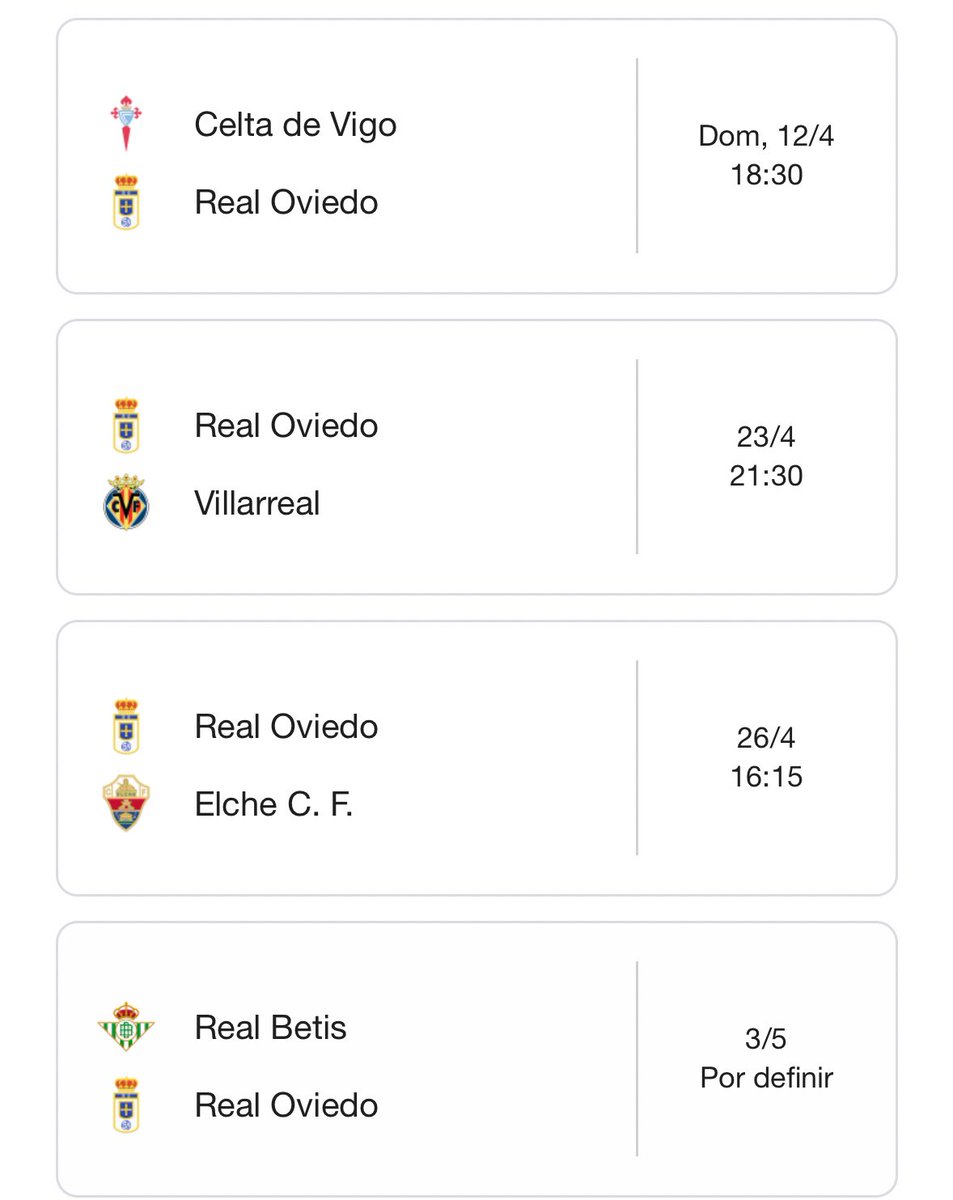The image size is (953, 1200).
Task: Open the Celta de Vigo vs Real Oviedo match
Action: (x=476, y=157)
